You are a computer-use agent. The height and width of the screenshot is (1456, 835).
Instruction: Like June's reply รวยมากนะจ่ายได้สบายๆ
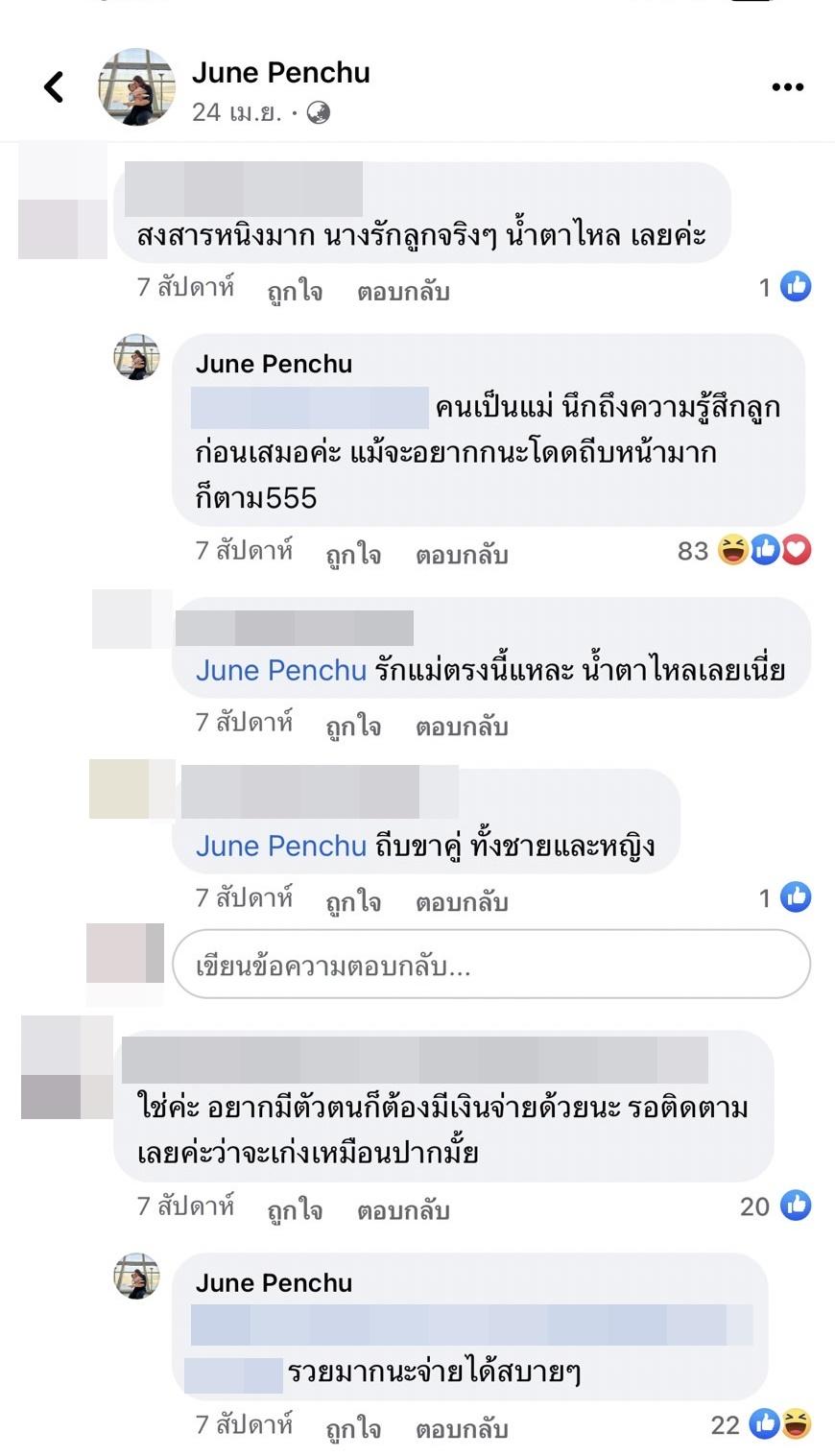coord(353,1427)
